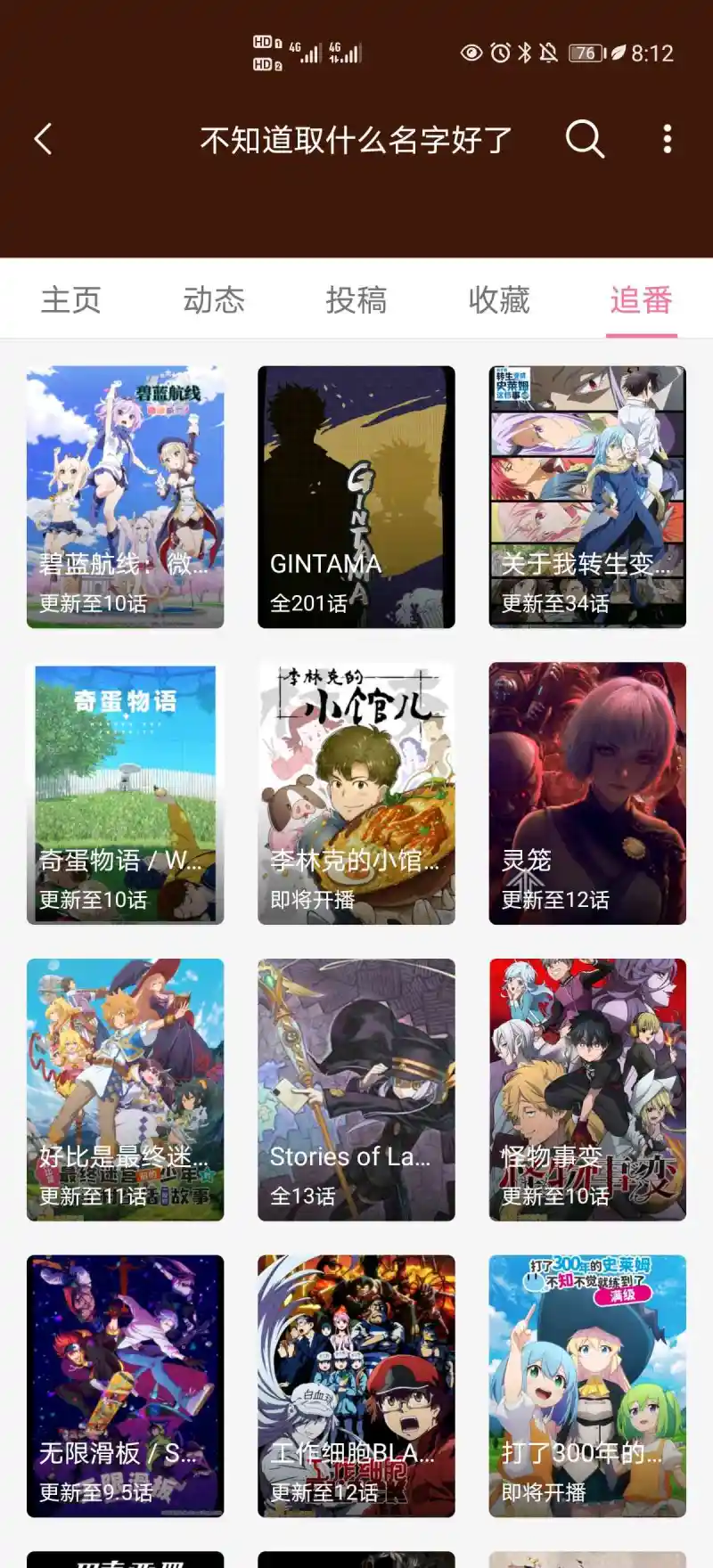713x1568 pixels.
Task: Open the GINTAMA series card
Action: click(356, 496)
